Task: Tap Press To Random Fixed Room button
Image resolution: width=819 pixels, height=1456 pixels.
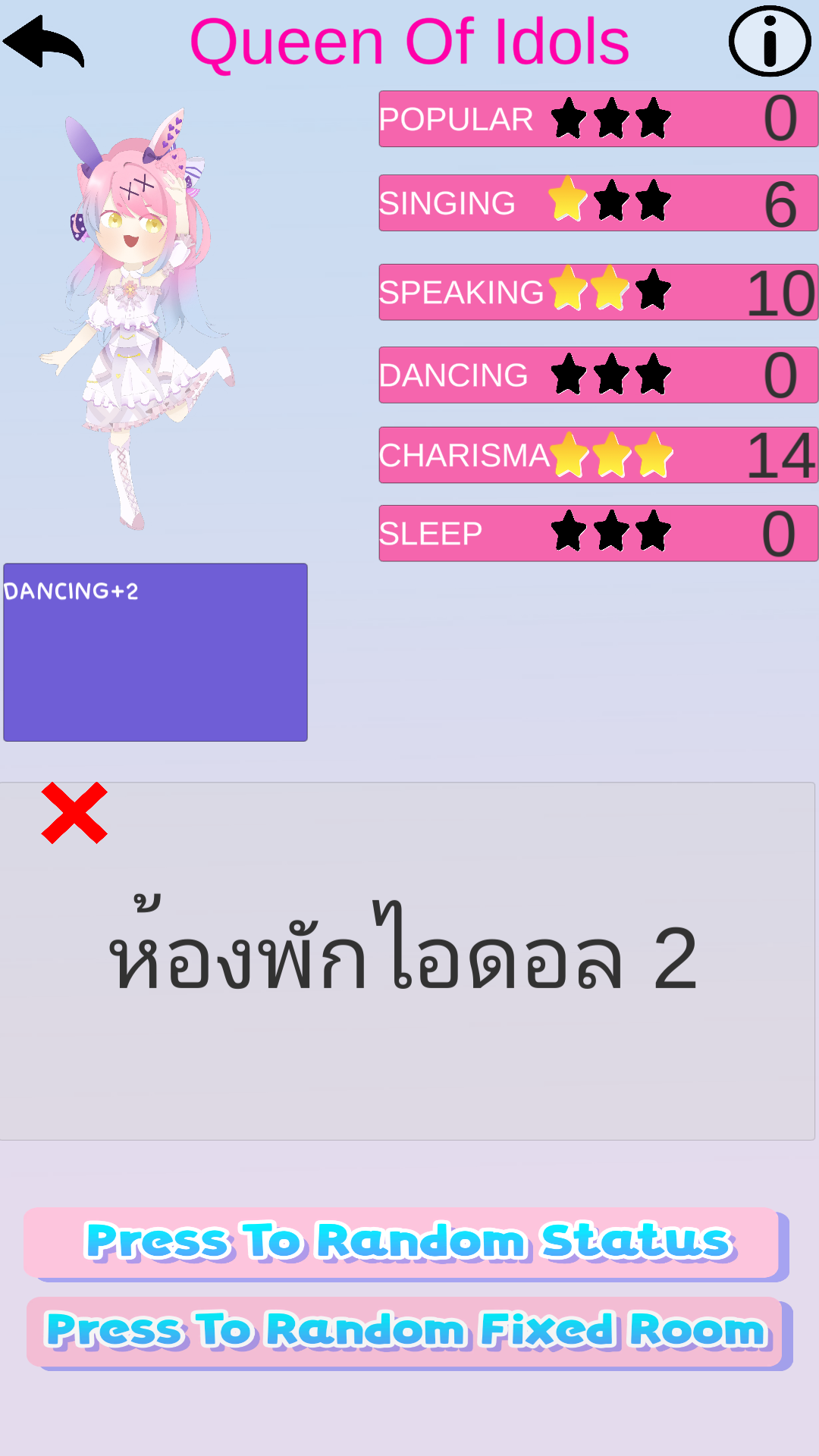Action: click(x=409, y=1333)
